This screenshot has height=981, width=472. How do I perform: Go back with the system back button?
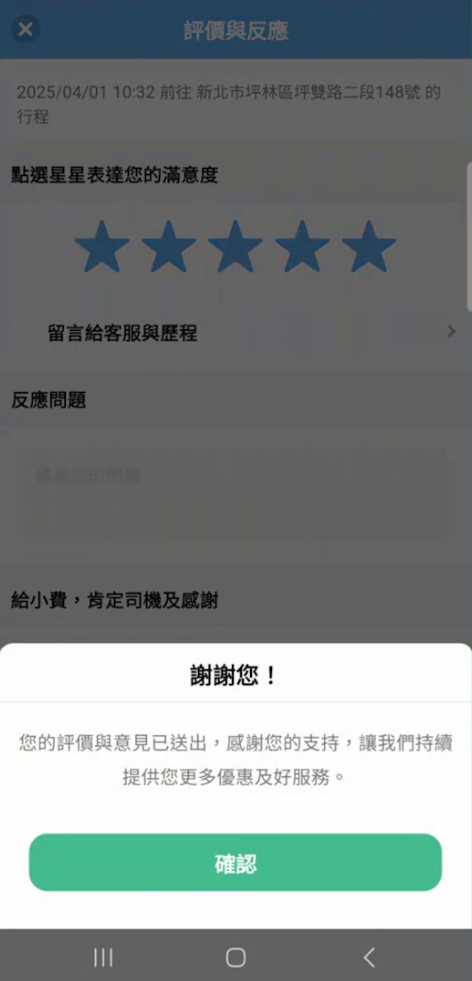coord(369,957)
